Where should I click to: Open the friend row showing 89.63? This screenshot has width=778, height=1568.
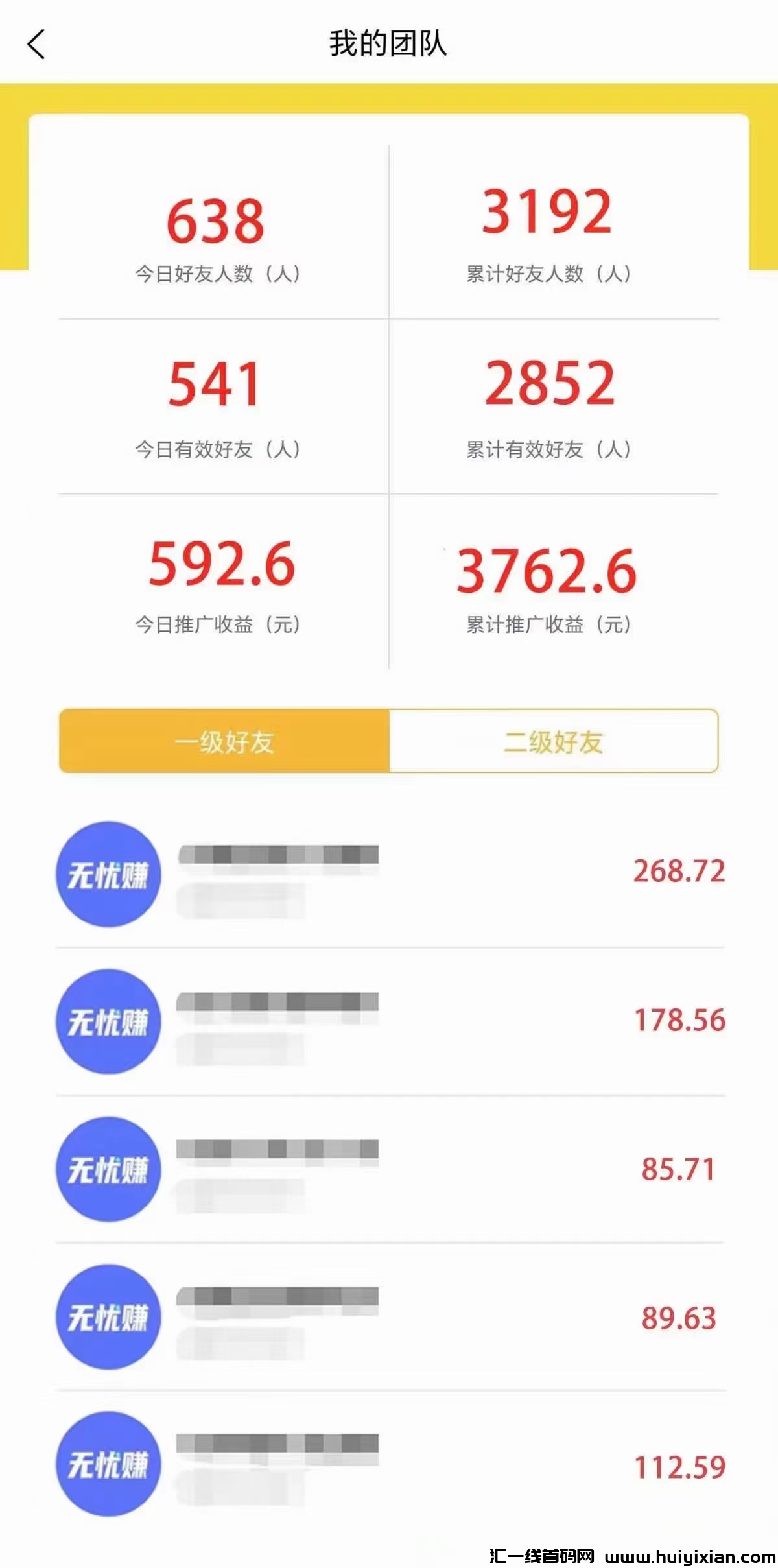389,1316
